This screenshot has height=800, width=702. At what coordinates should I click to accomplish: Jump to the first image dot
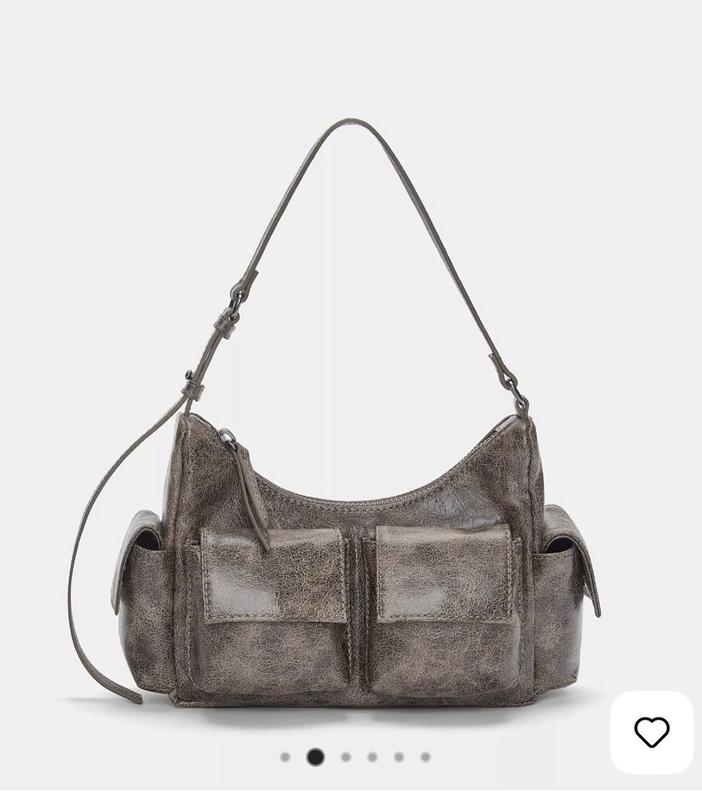point(285,757)
